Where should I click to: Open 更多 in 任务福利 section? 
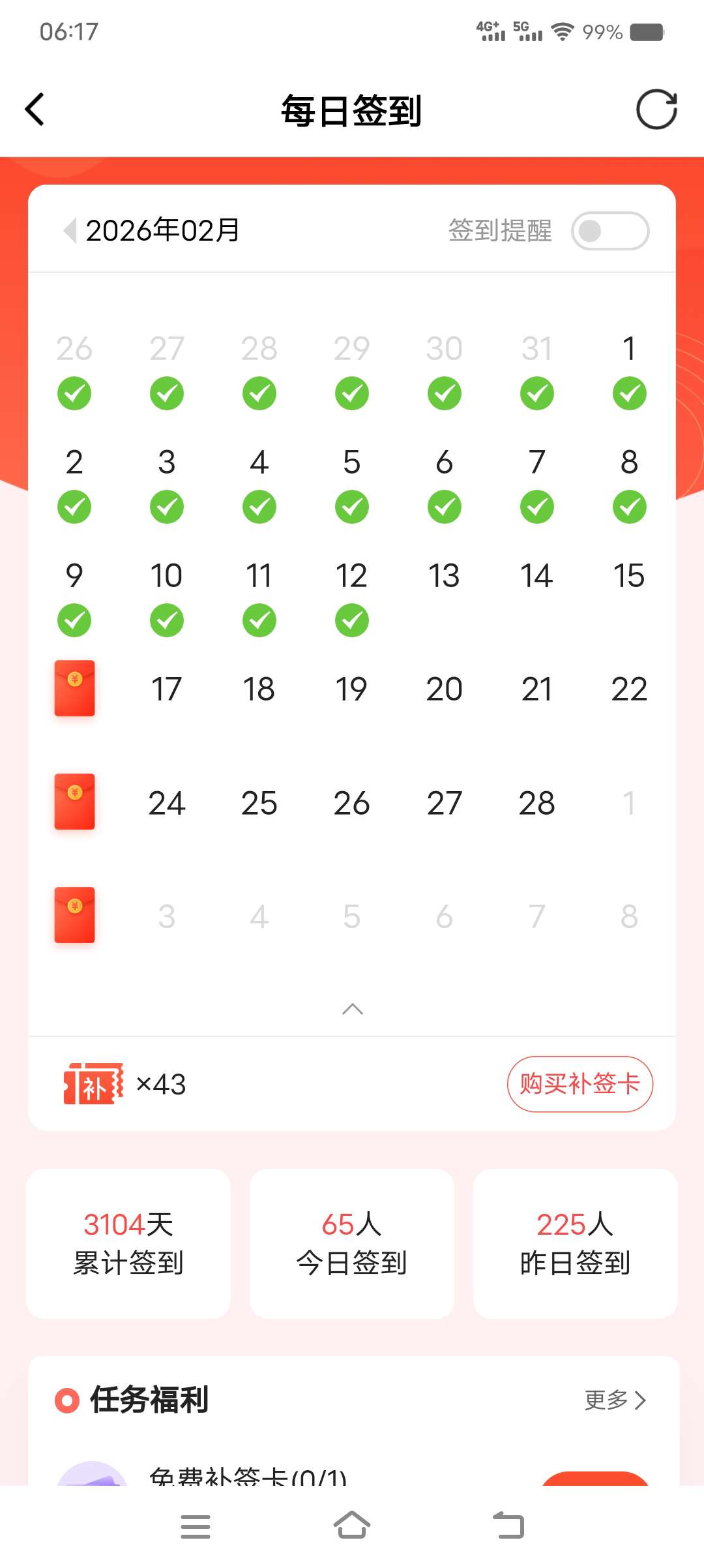pyautogui.click(x=614, y=1400)
